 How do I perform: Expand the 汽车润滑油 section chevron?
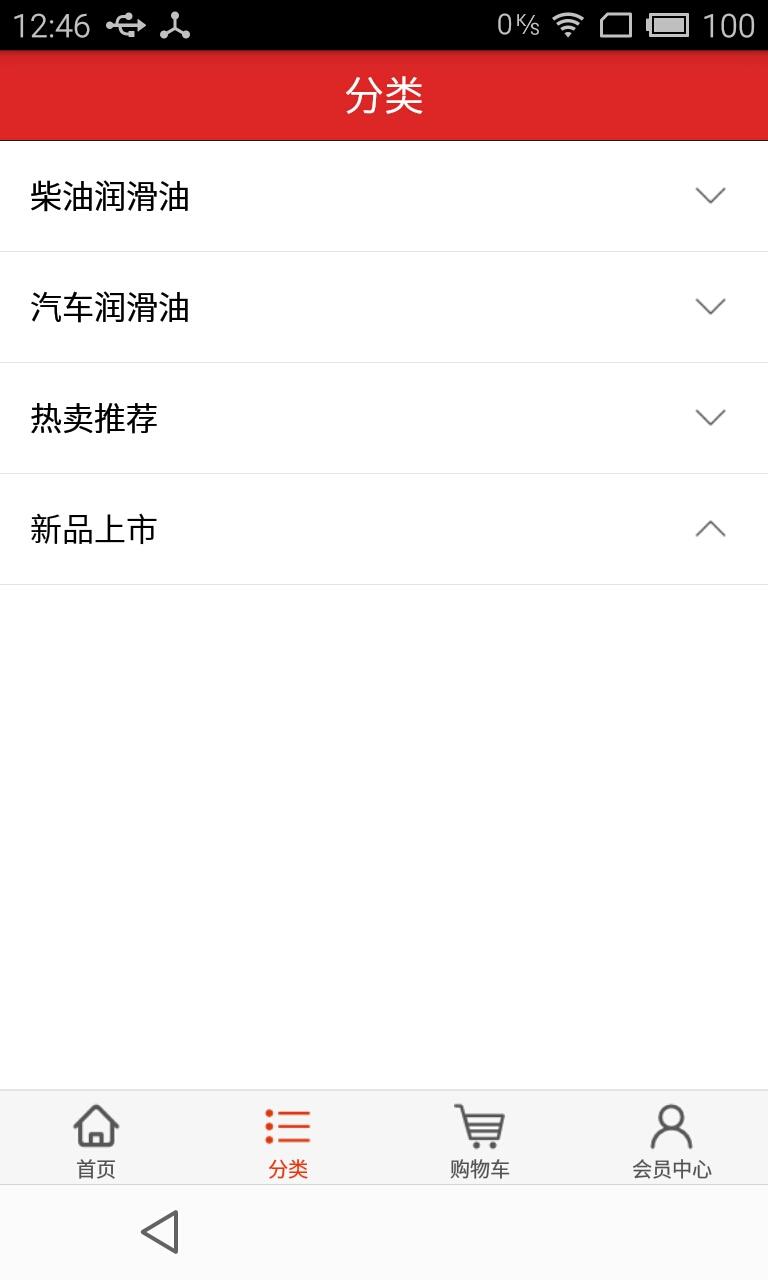tap(710, 307)
